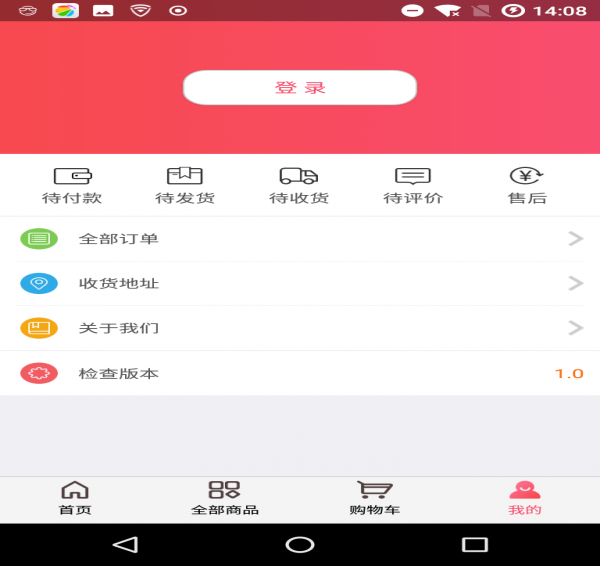
Task: Switch to the 购物车 shopping cart tab
Action: point(375,498)
